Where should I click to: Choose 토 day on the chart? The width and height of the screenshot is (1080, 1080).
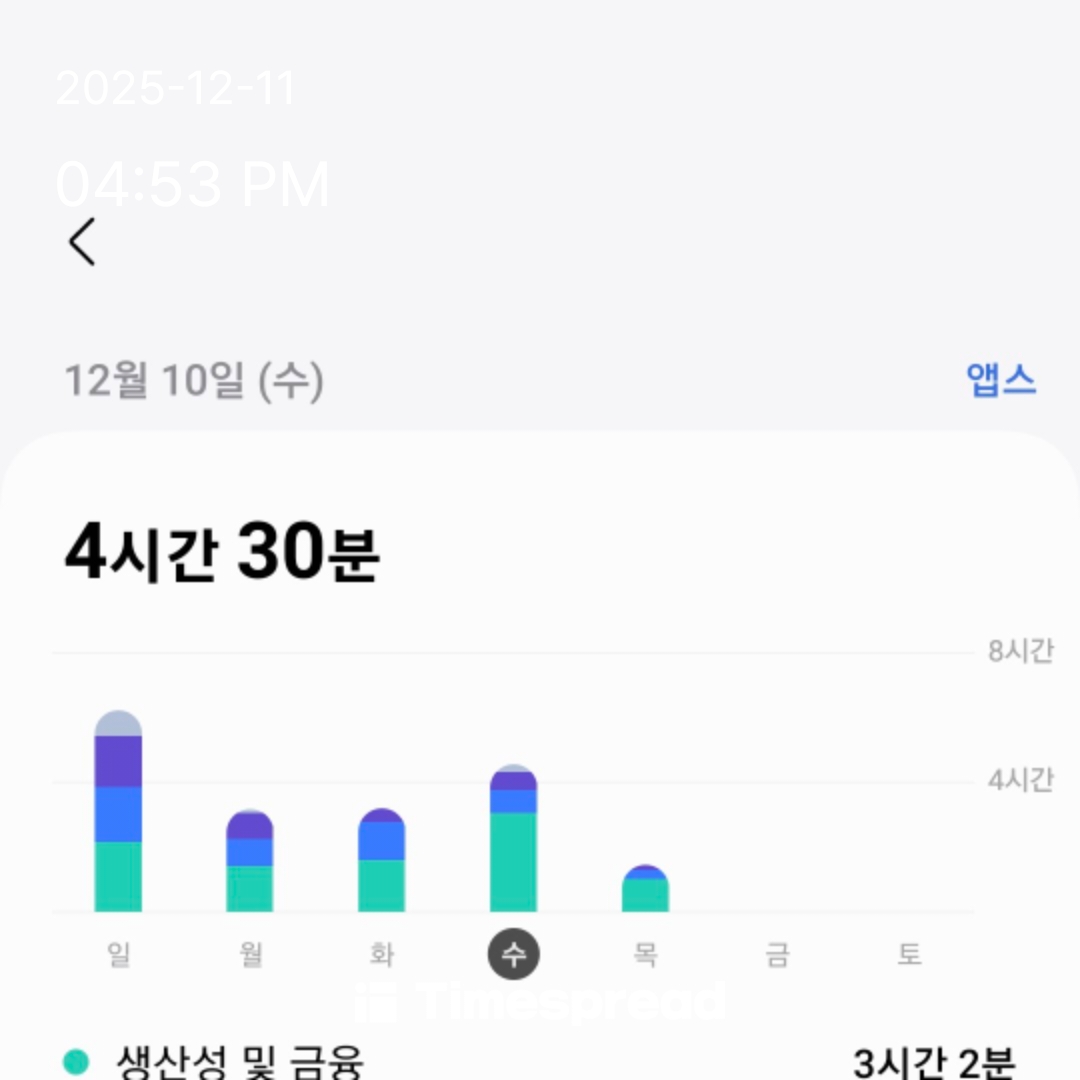pos(908,955)
